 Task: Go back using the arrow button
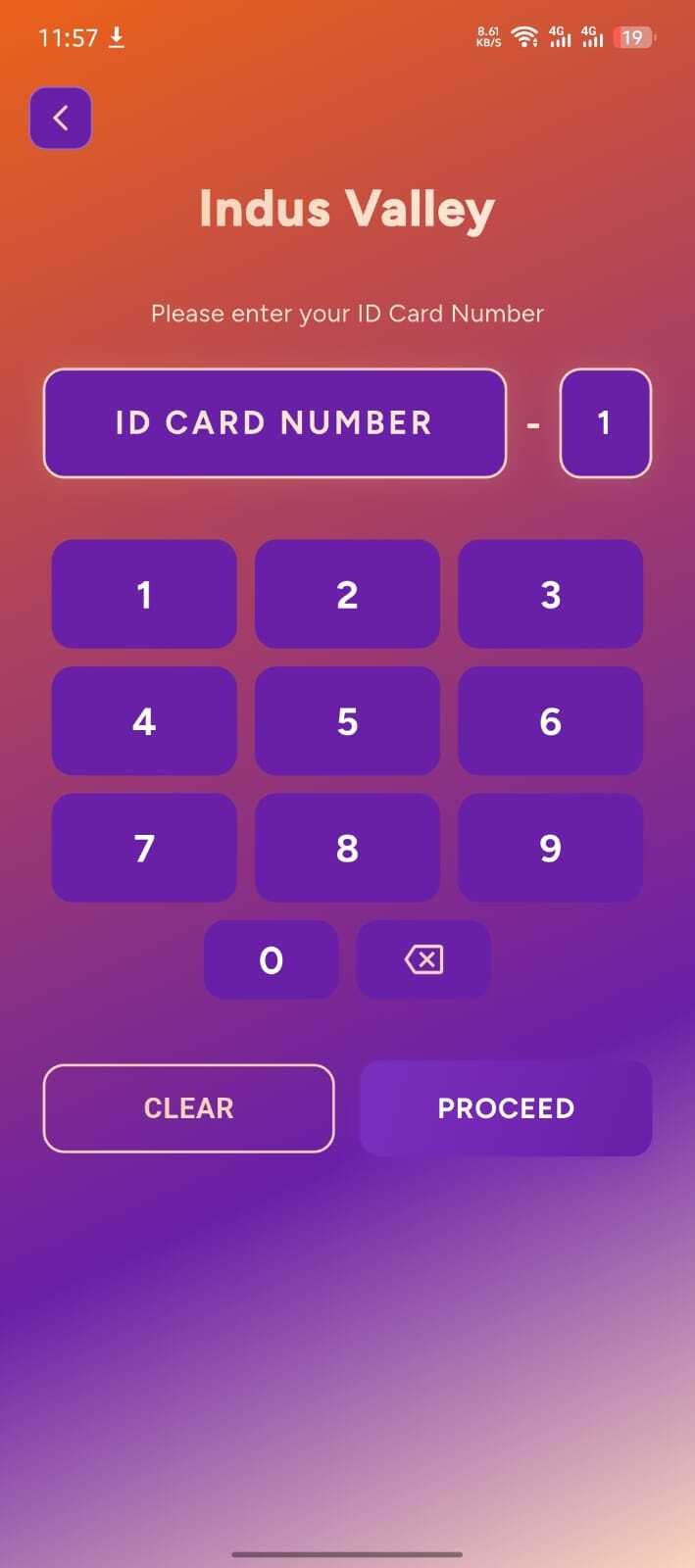(61, 119)
